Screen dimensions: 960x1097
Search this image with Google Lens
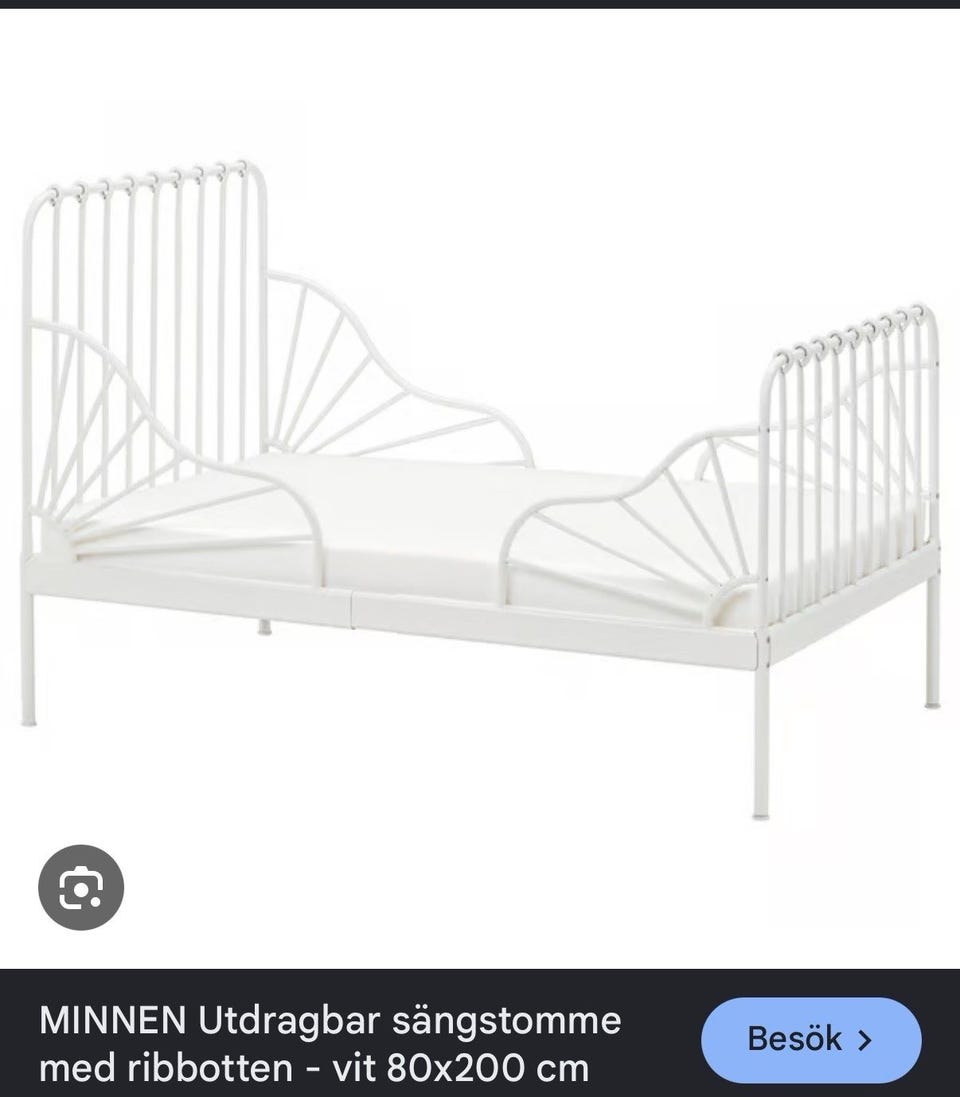[x=82, y=888]
